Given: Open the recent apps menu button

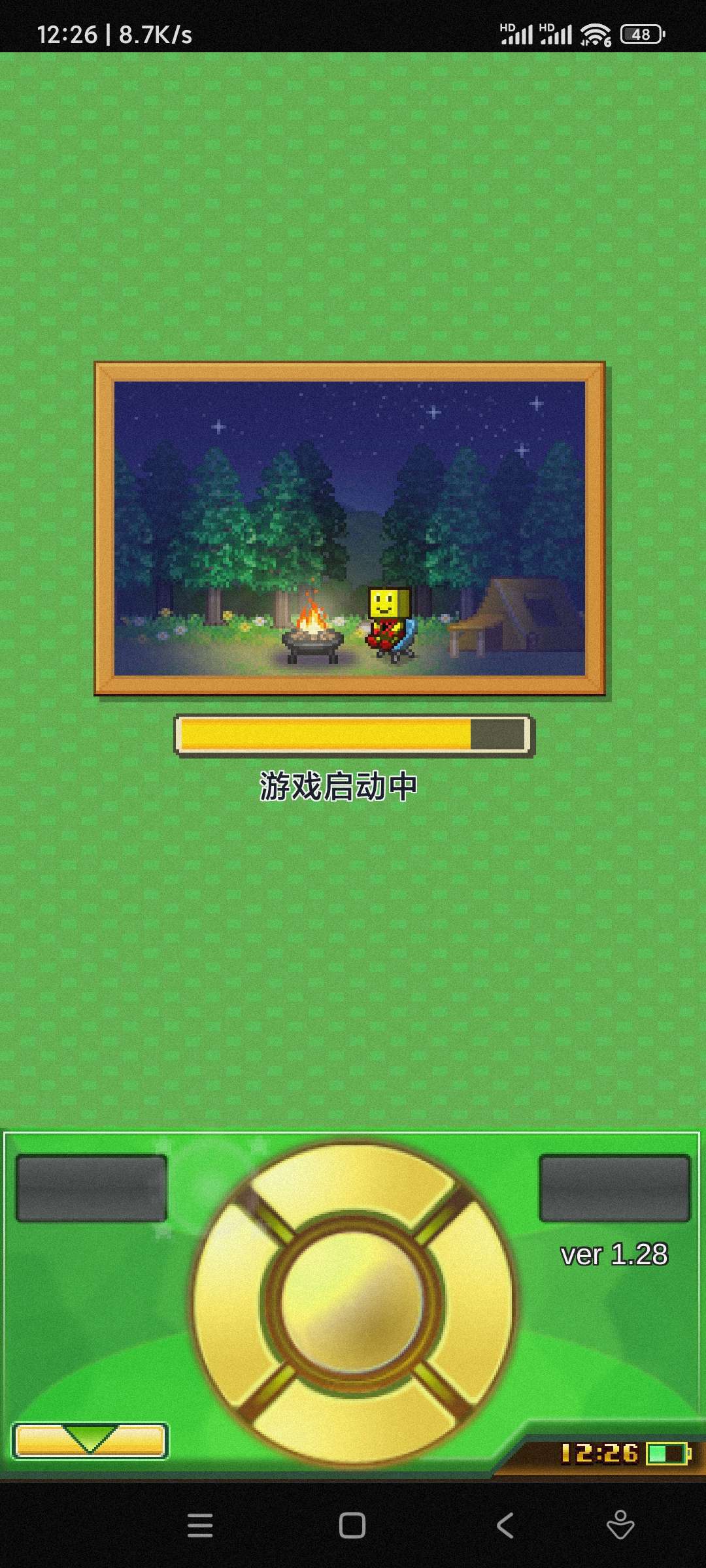Looking at the screenshot, I should point(200,1526).
